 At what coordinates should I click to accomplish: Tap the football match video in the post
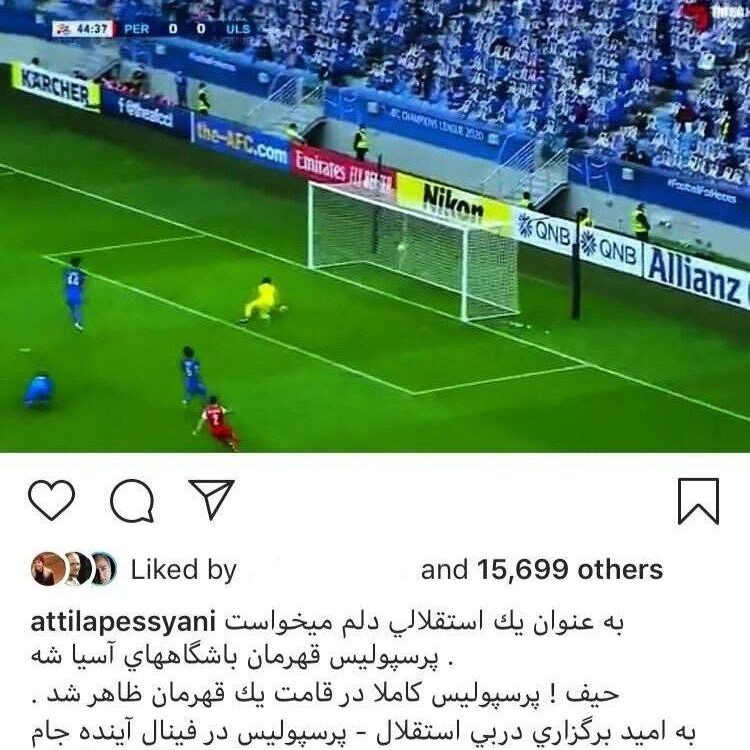point(375,230)
